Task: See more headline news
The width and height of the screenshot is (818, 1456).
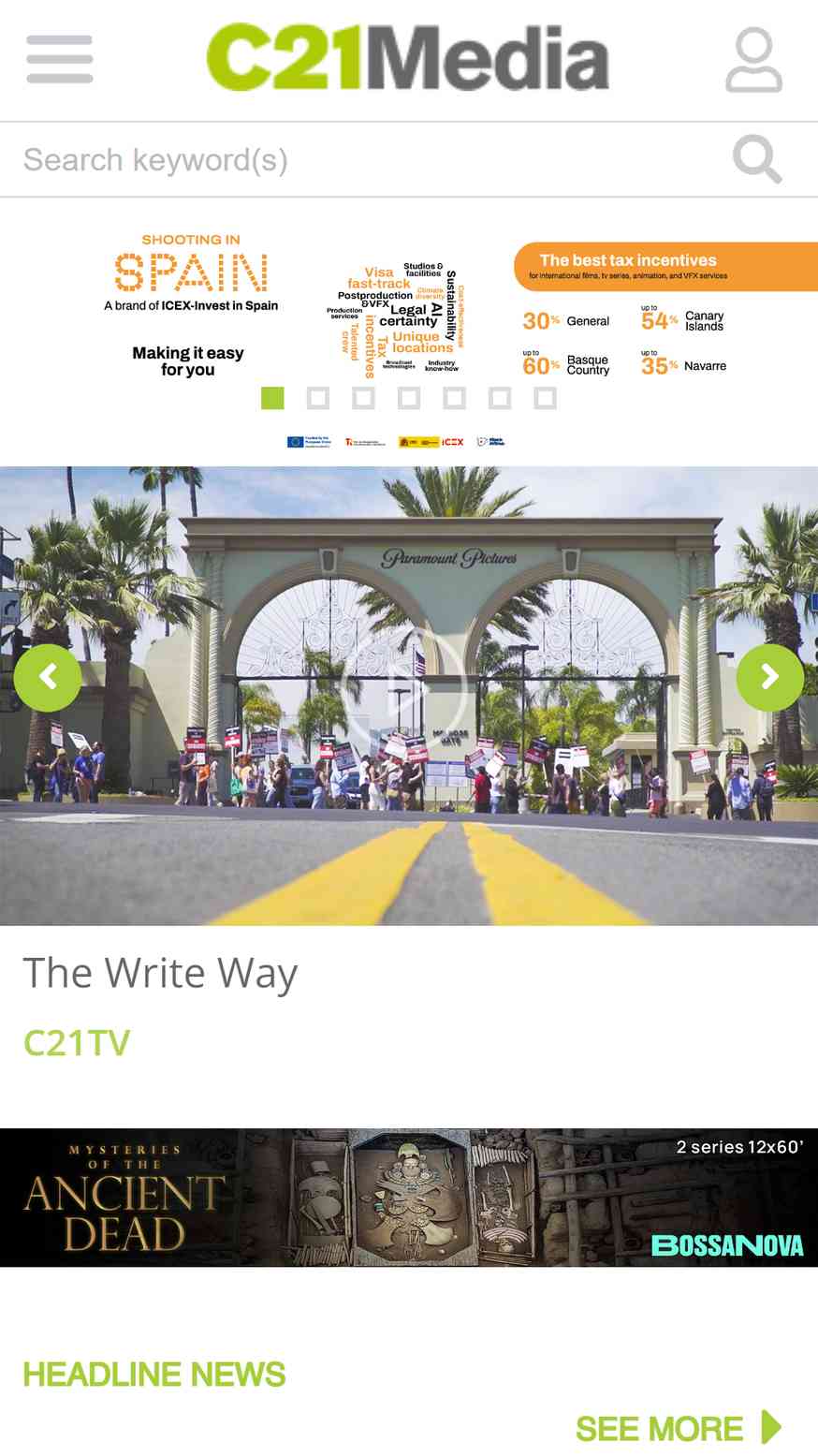Action: tap(679, 1428)
